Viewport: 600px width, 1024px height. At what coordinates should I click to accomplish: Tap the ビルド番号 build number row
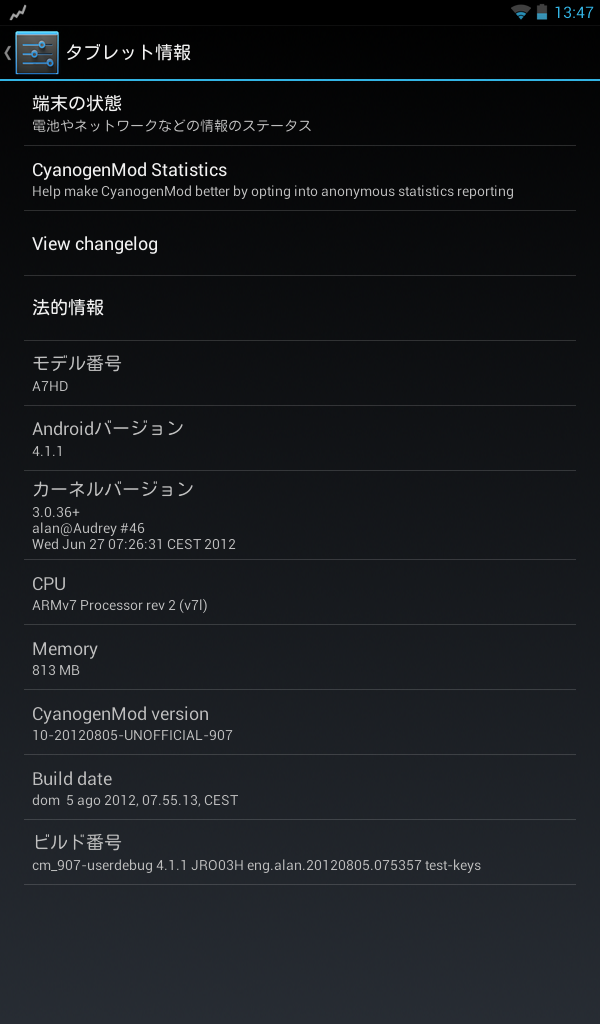[300, 852]
